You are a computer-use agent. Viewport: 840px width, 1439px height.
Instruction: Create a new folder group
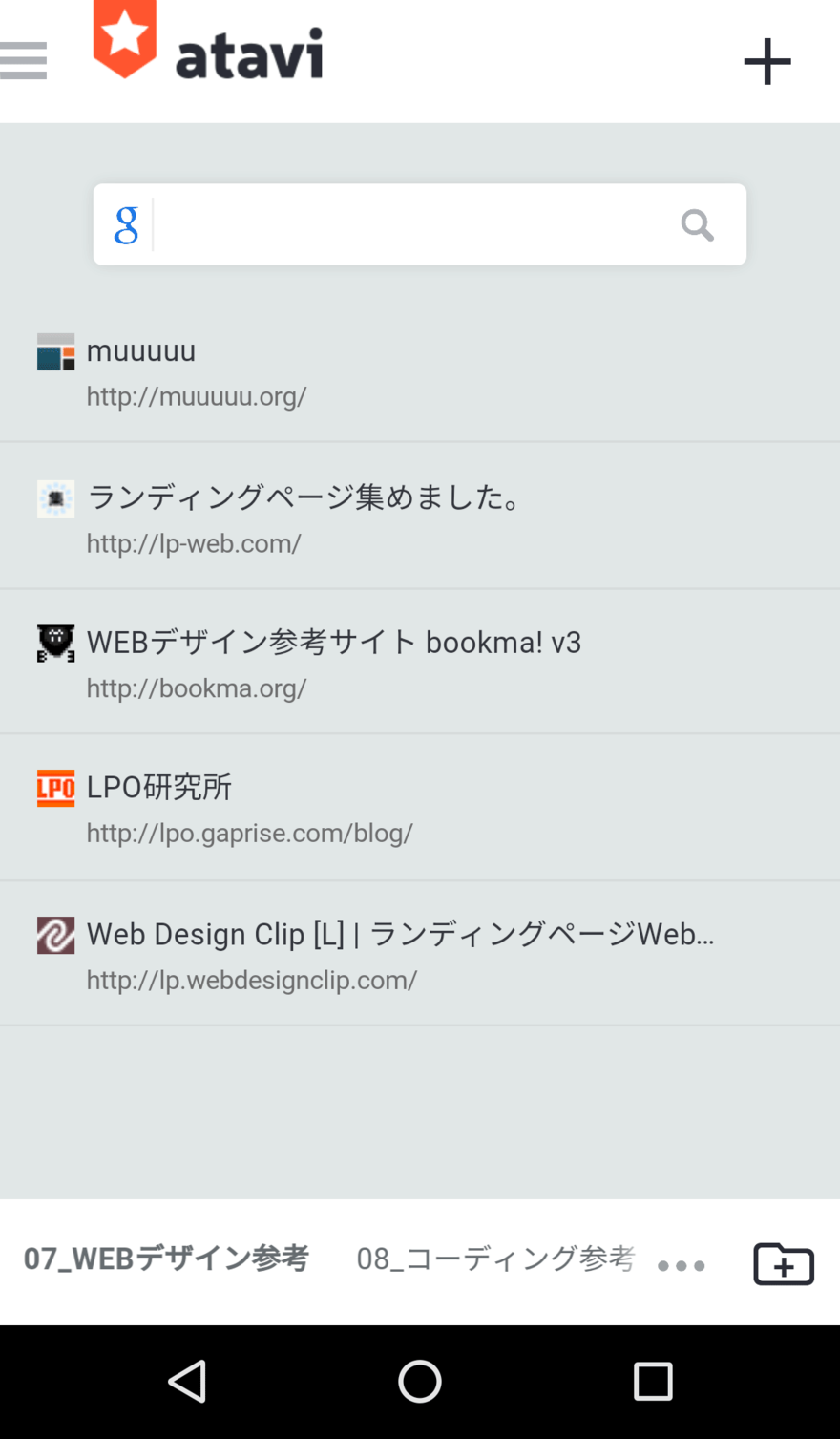pos(784,1263)
